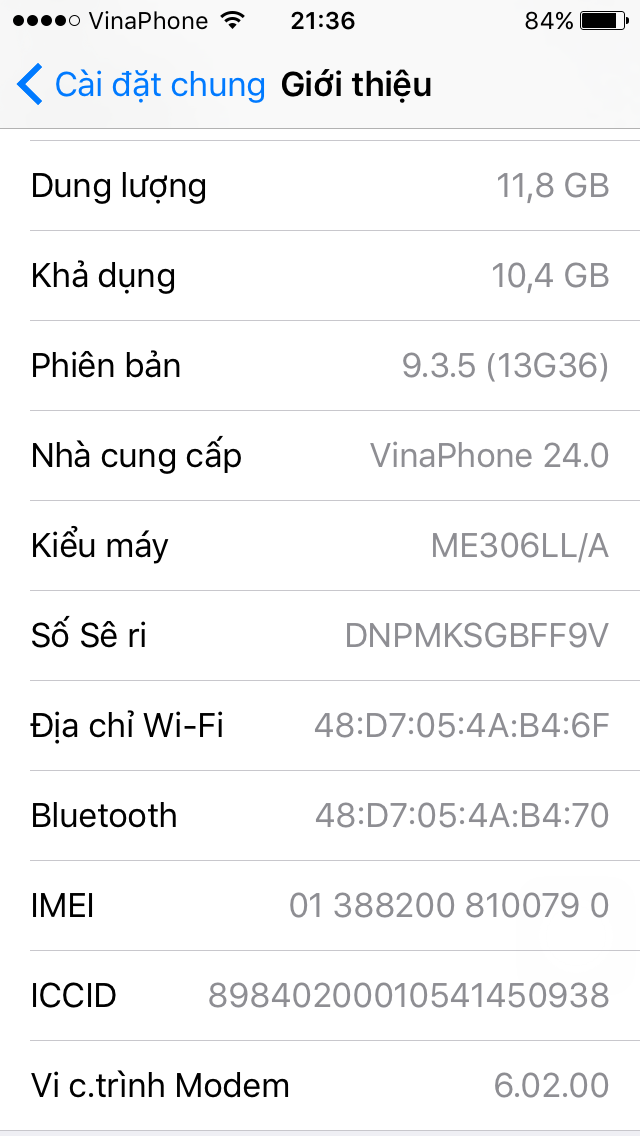The height and width of the screenshot is (1136, 640).
Task: Go back to Cài đặt chung
Action: click(140, 85)
